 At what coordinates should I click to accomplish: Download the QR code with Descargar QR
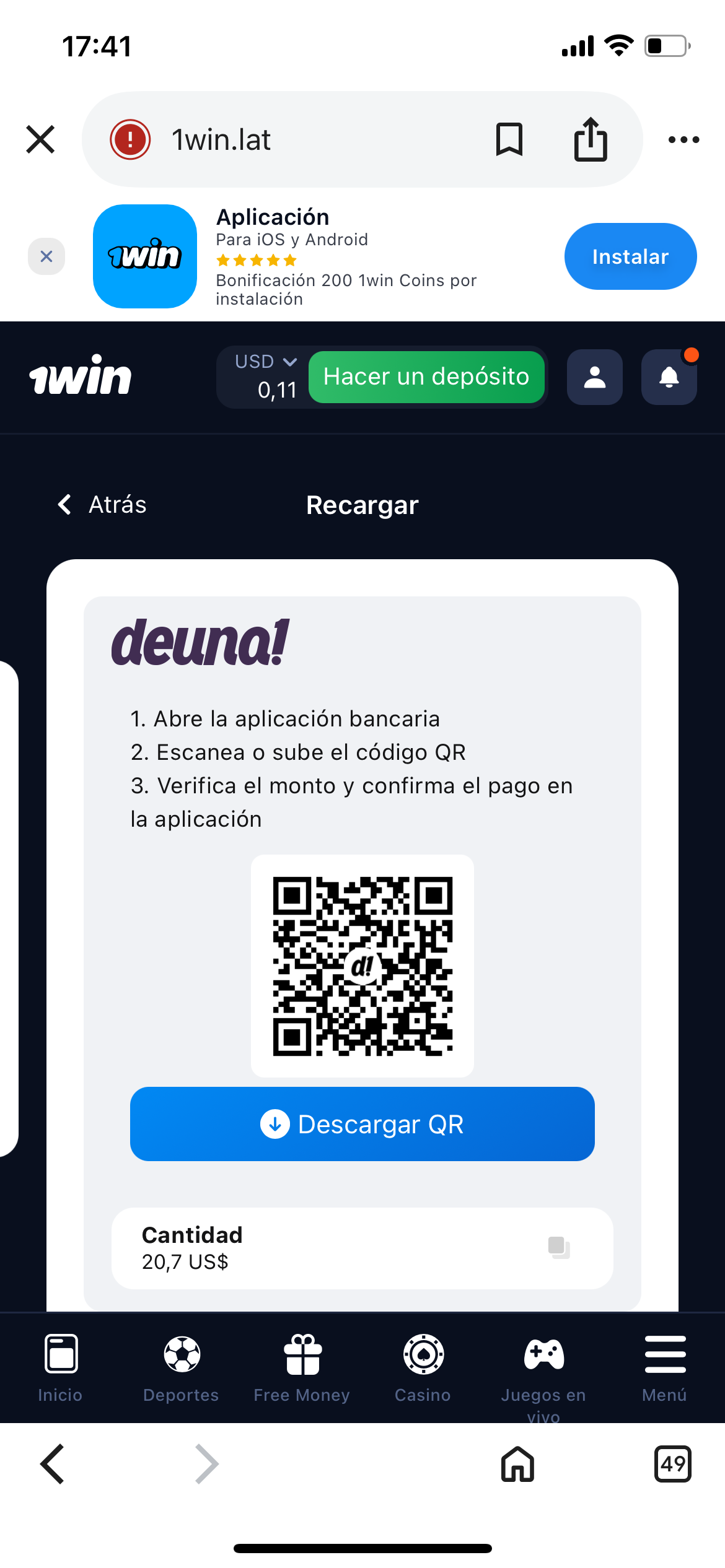(x=362, y=1124)
